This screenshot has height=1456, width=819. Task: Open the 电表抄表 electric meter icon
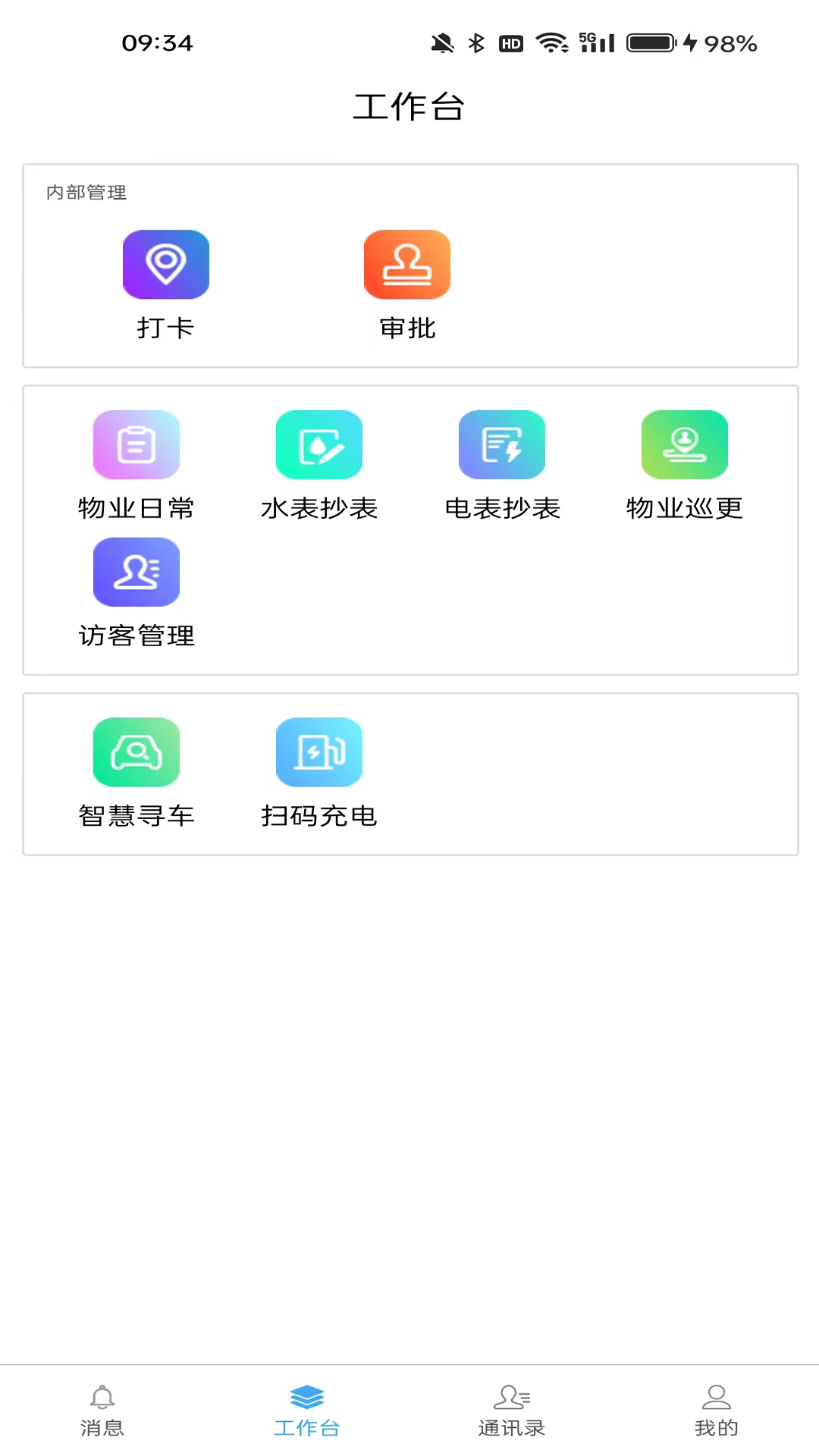(x=501, y=444)
